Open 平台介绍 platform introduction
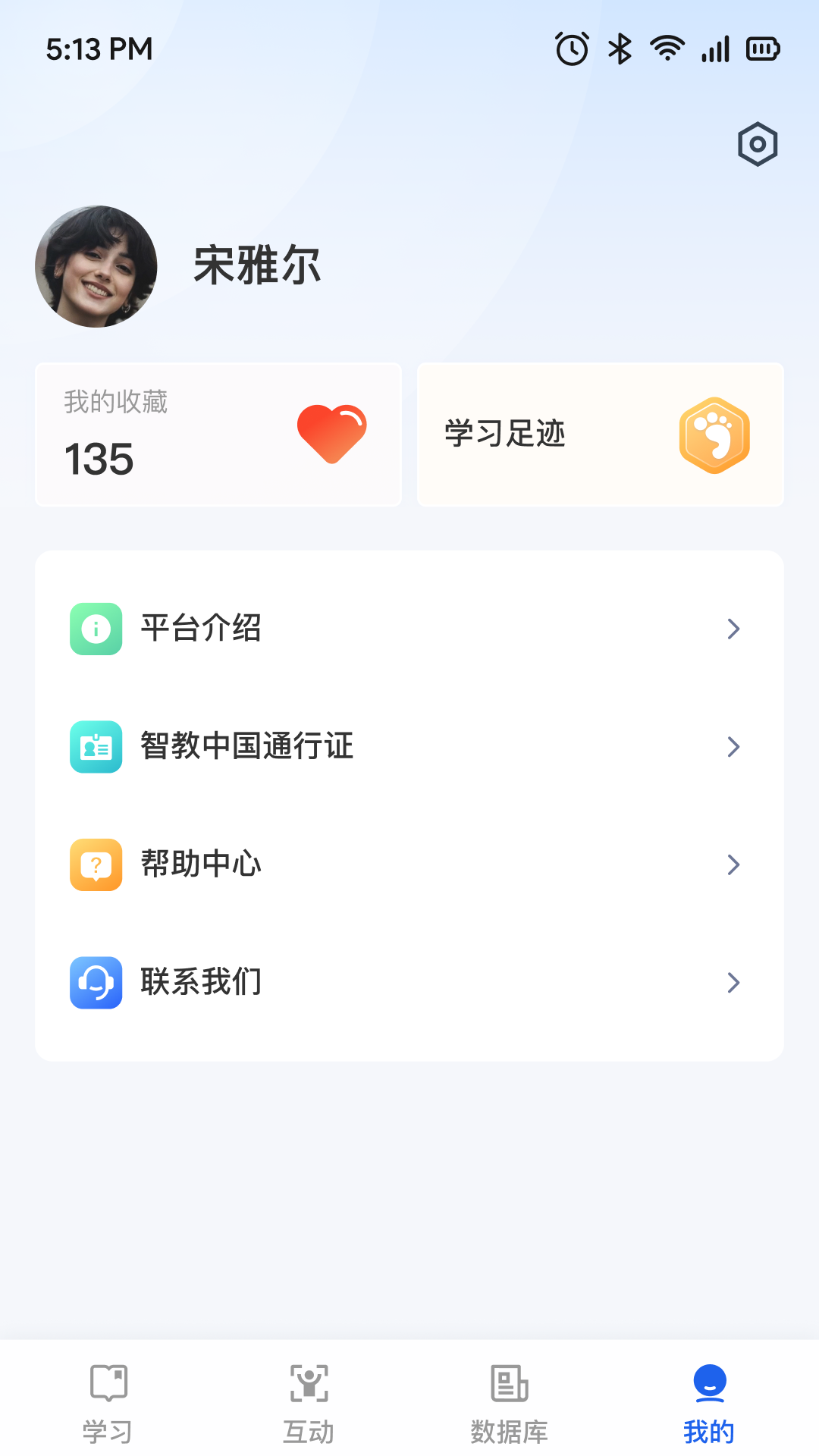The height and width of the screenshot is (1456, 819). pyautogui.click(x=409, y=629)
